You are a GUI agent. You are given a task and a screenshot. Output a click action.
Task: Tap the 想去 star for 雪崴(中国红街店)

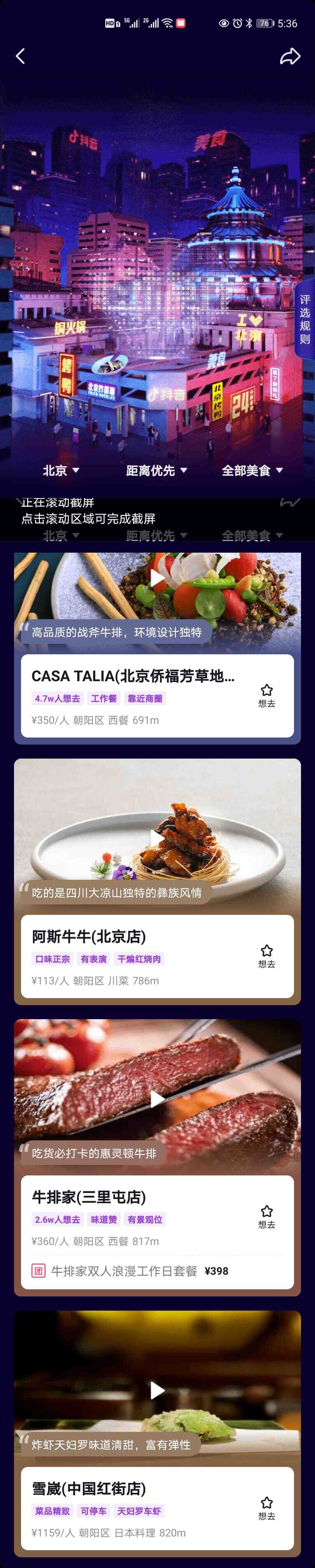click(266, 1508)
